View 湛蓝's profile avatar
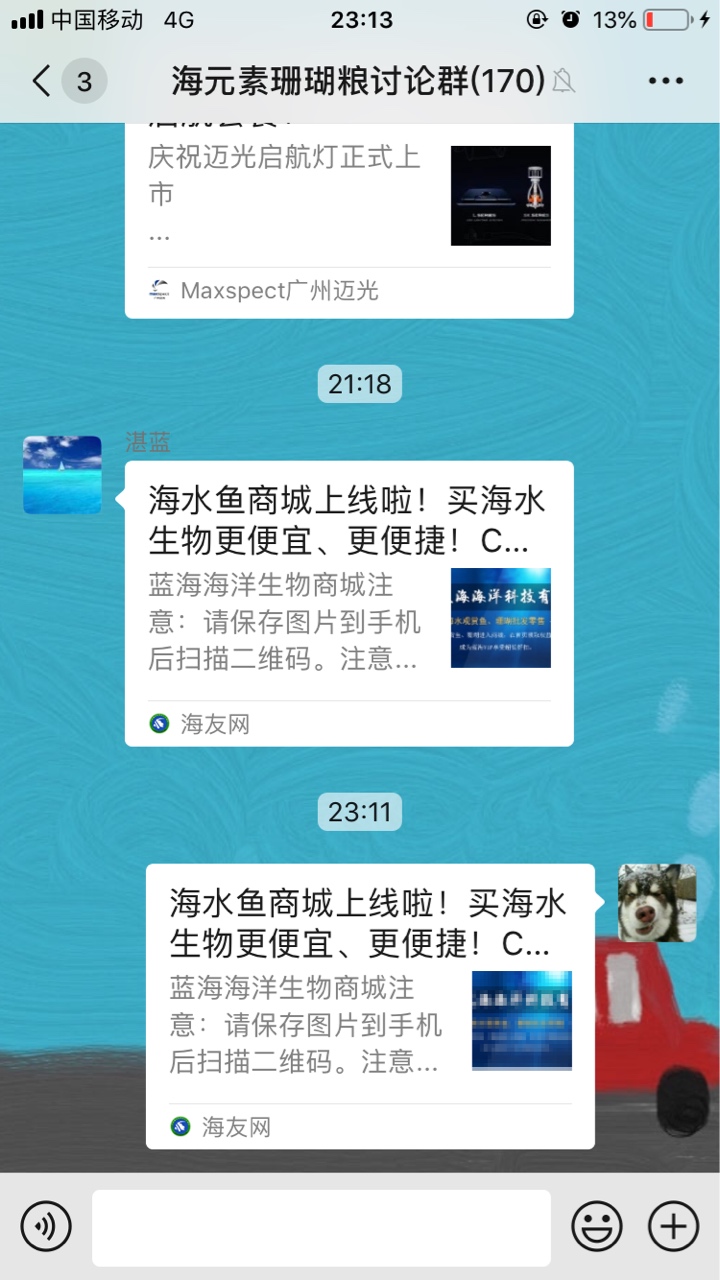Screen dimensions: 720x1280 click(x=62, y=475)
